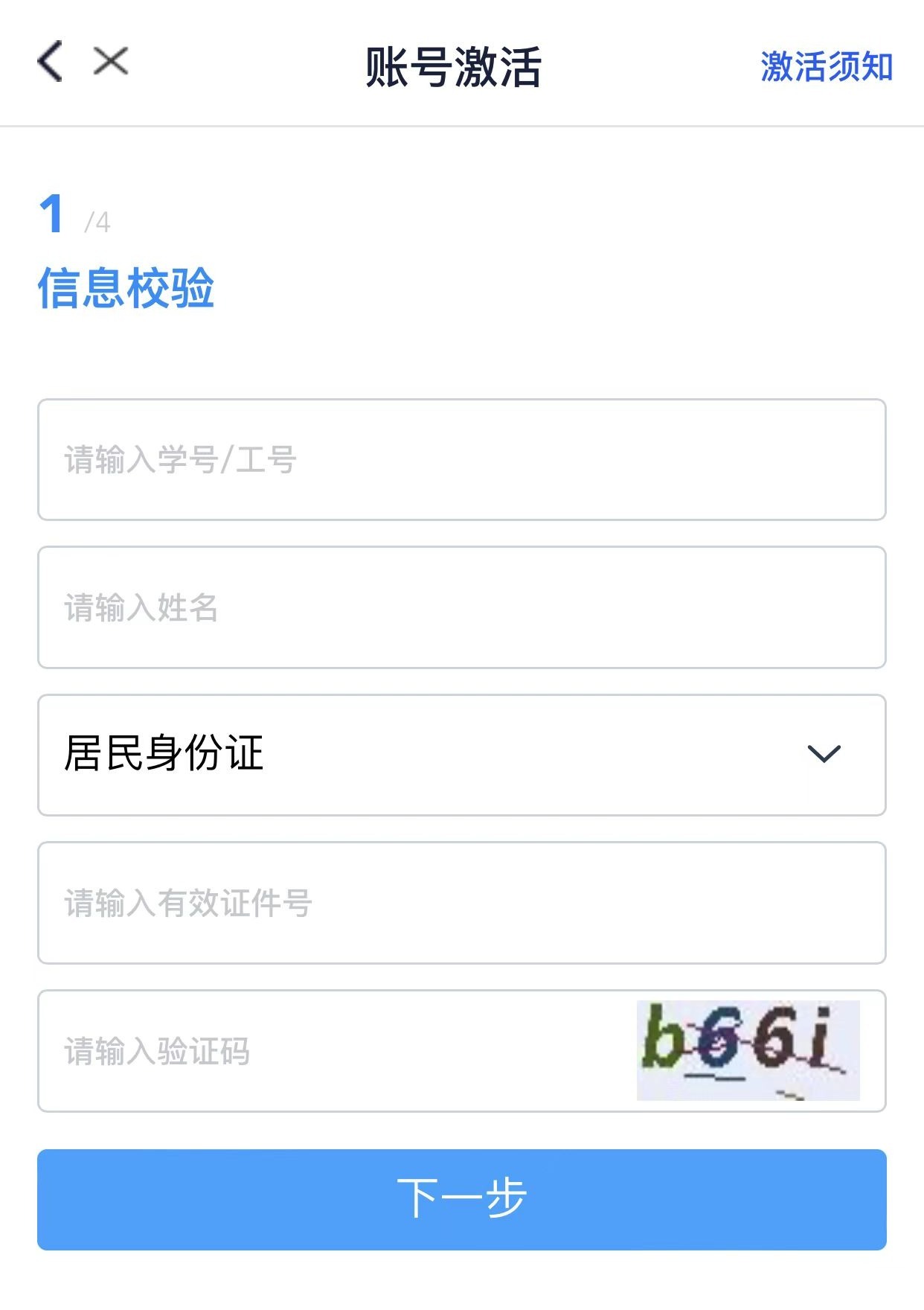Close the activation page via the X icon

point(109,61)
